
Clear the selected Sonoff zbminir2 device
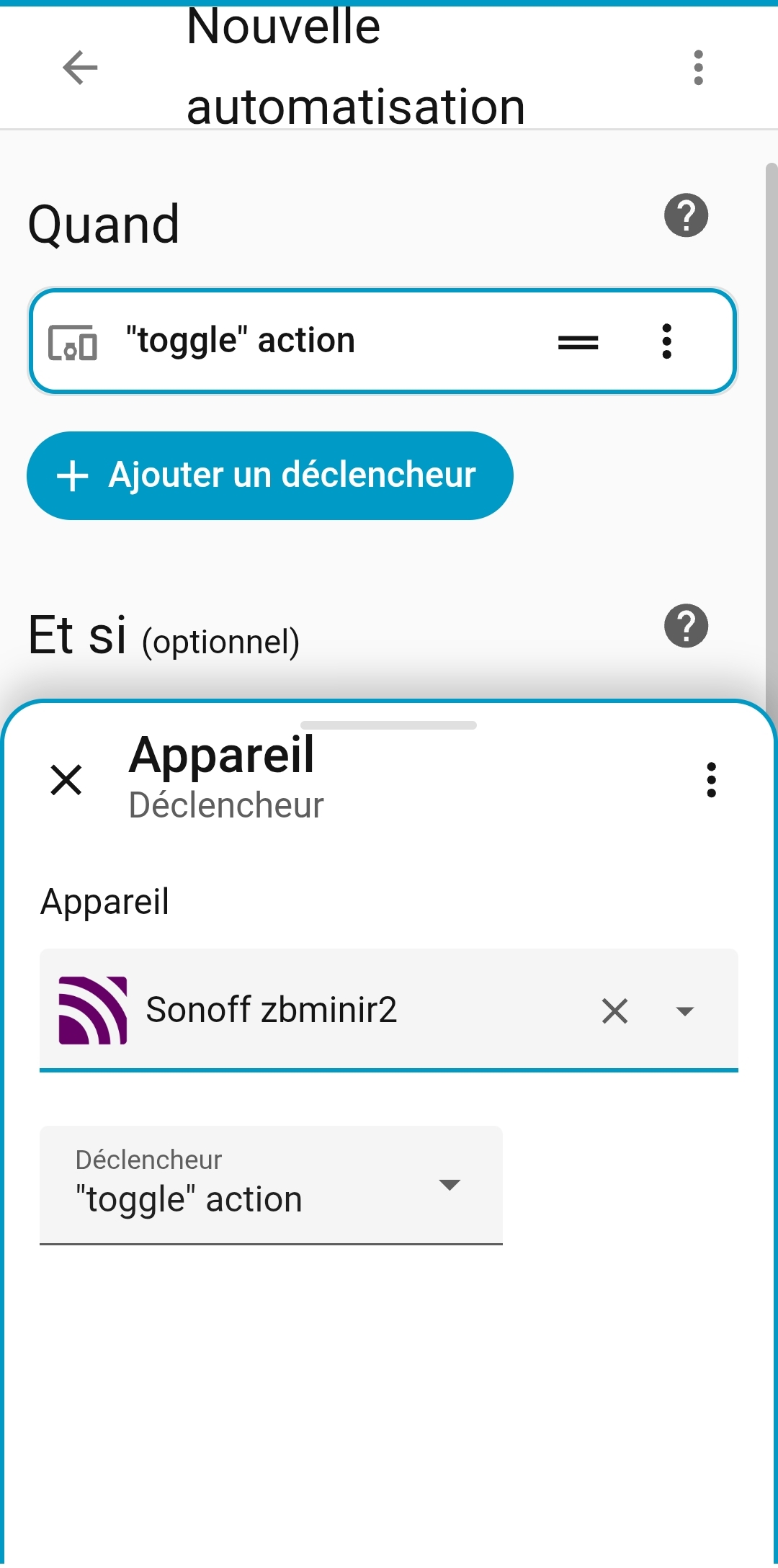(x=614, y=1011)
